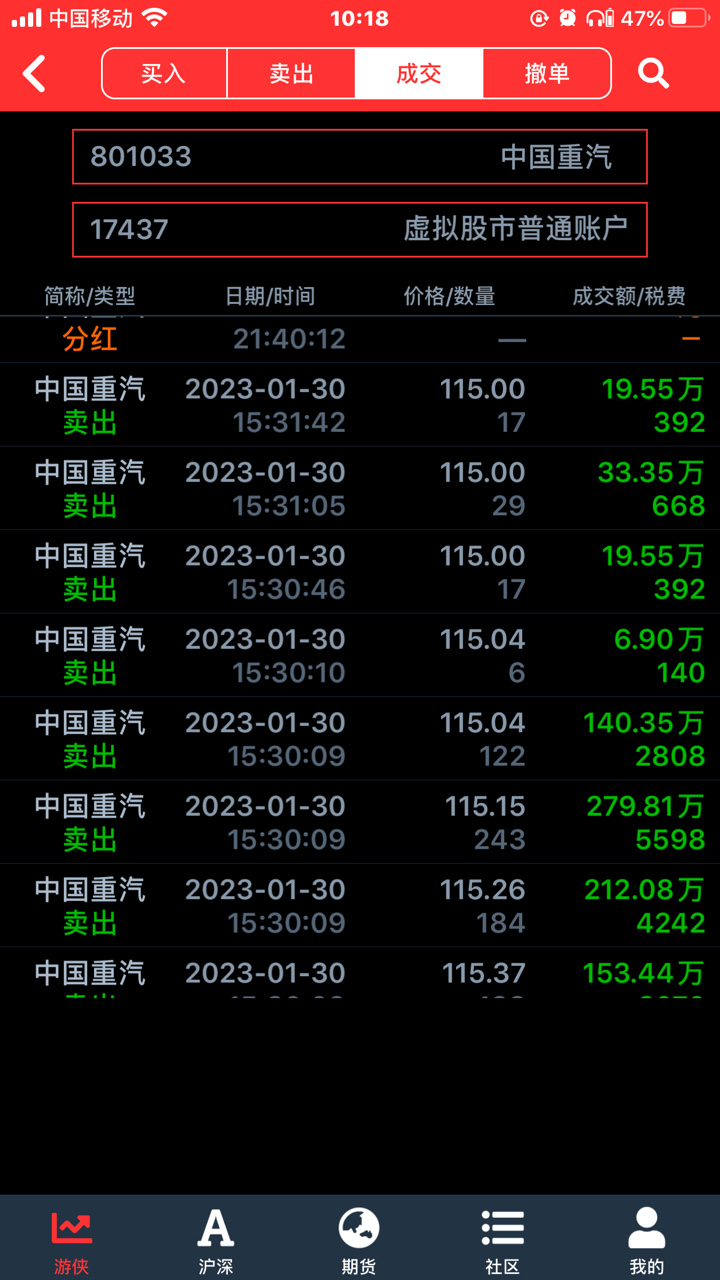Open the sell record with 243 shares
The image size is (720, 1280).
click(x=360, y=822)
